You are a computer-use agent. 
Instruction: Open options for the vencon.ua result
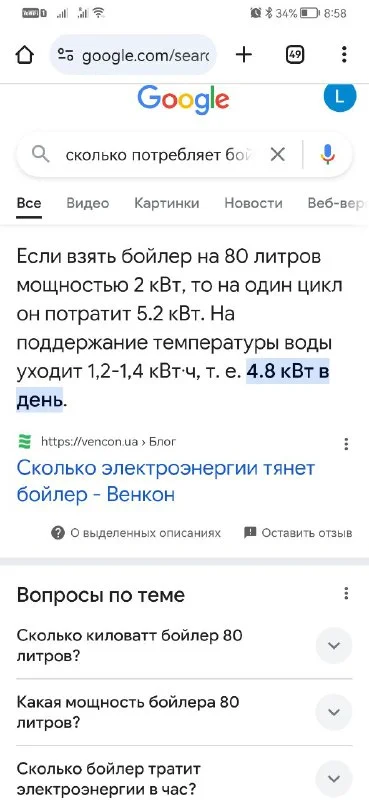point(347,443)
